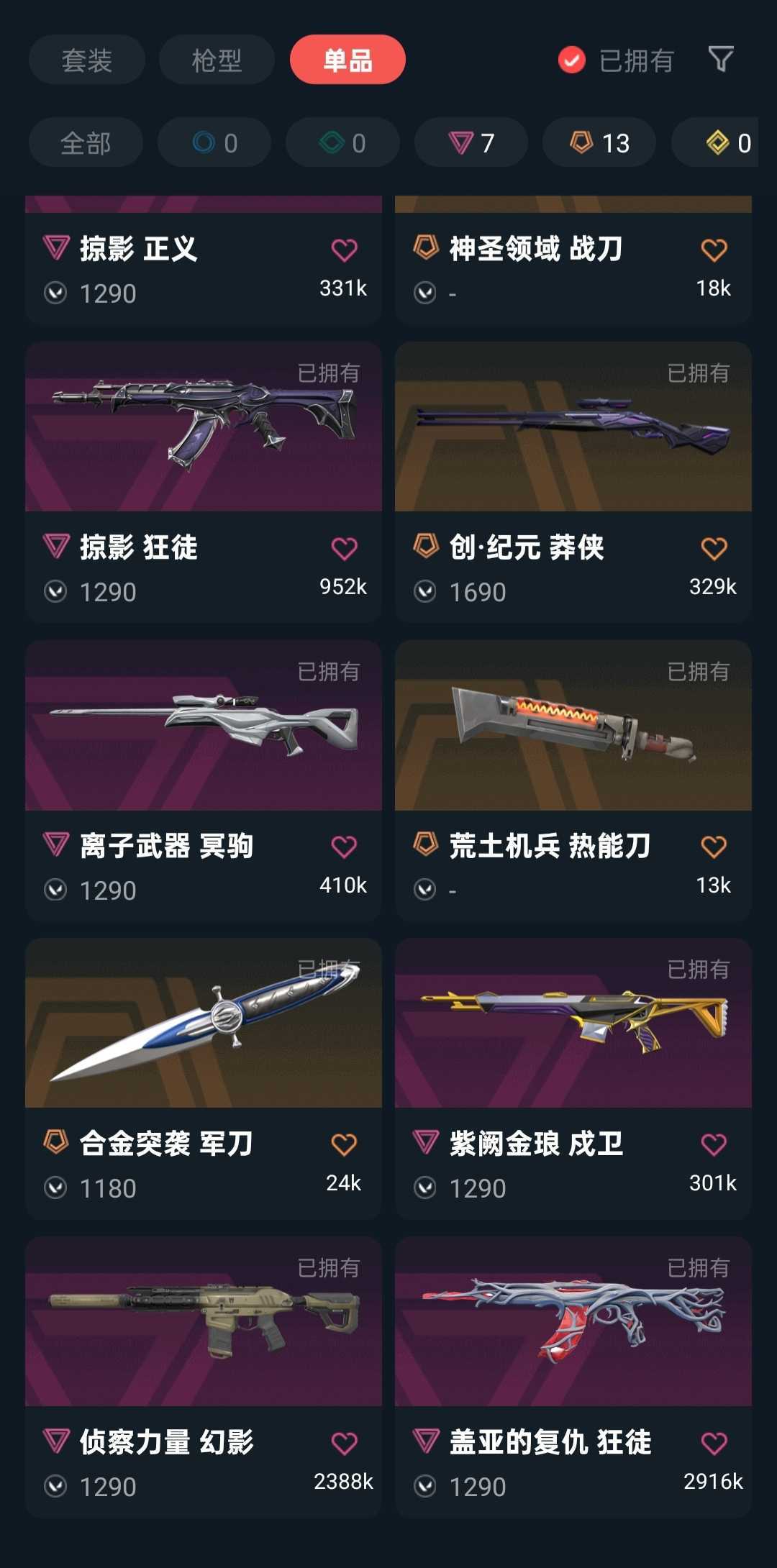Screen dimensions: 777x1568
Task: Switch to the 套装 tab
Action: tap(86, 60)
